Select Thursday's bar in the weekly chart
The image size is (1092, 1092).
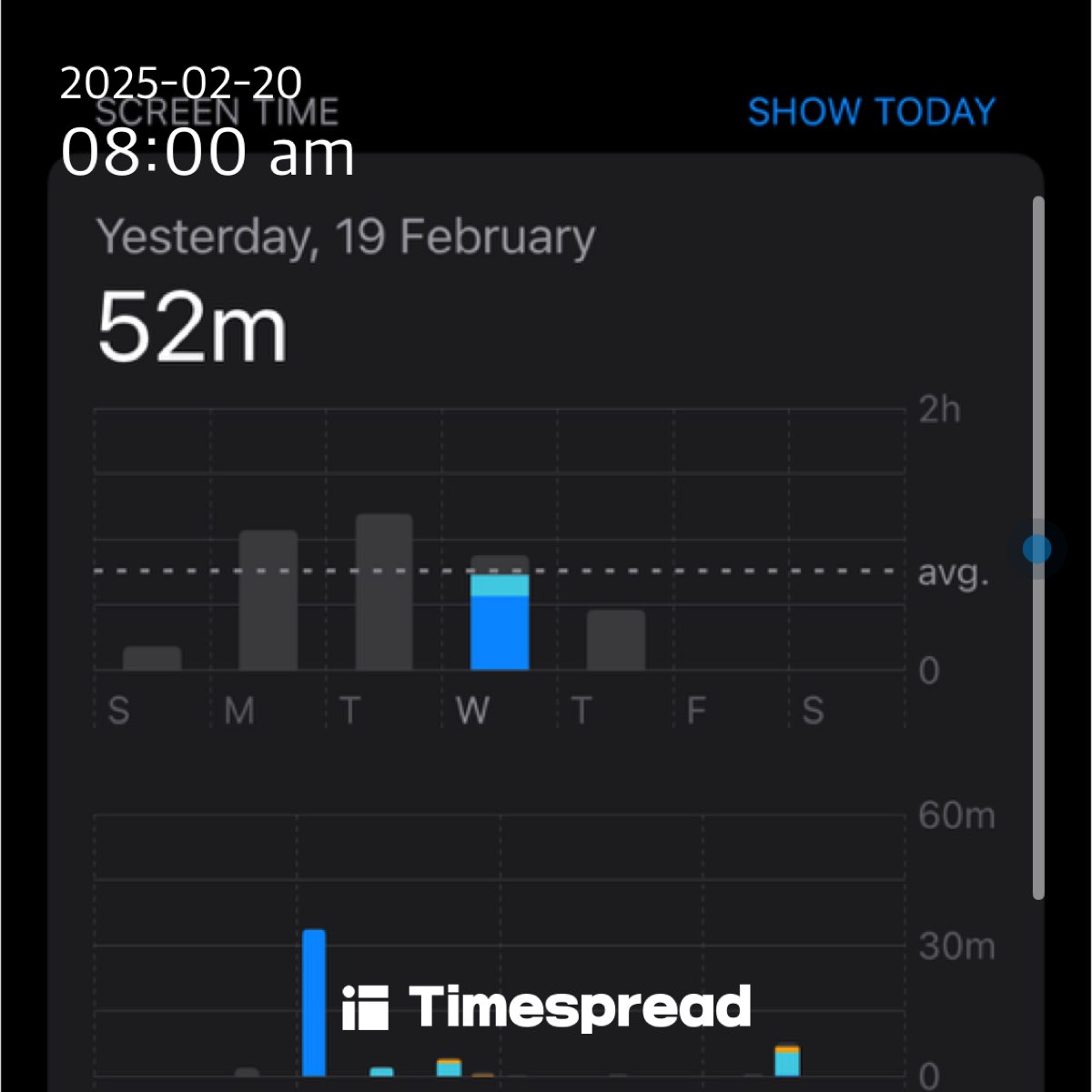click(x=616, y=640)
